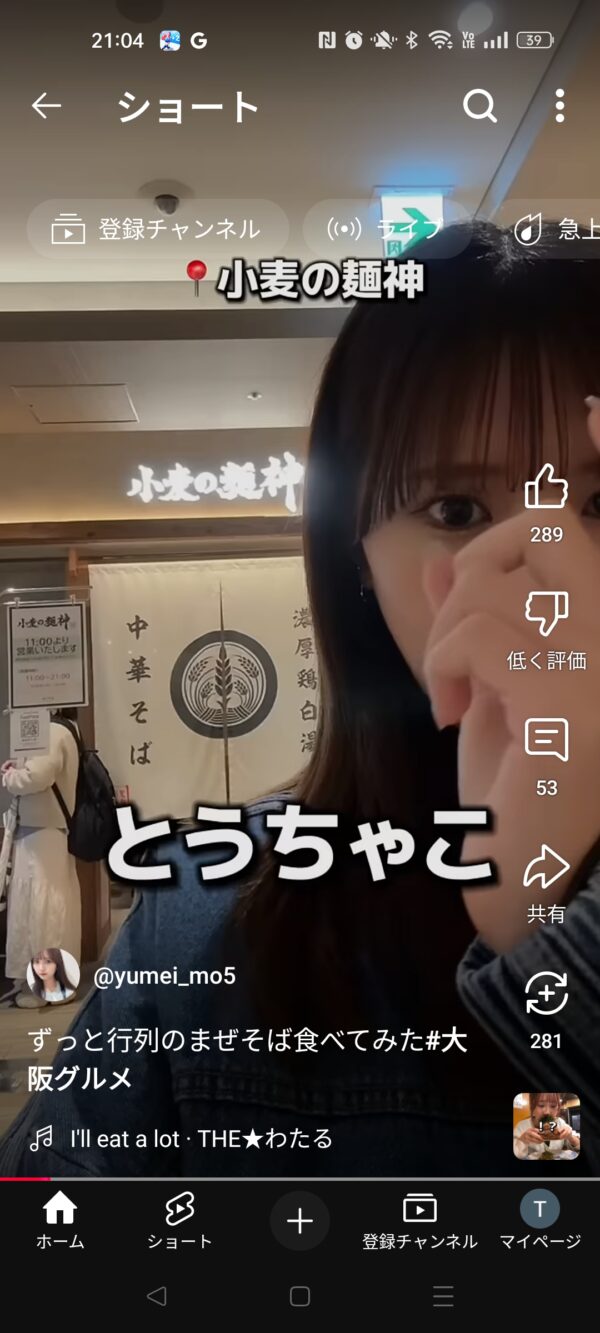Open @yumei_mo5 channel profile
Viewport: 600px width, 1333px height.
coord(164,976)
